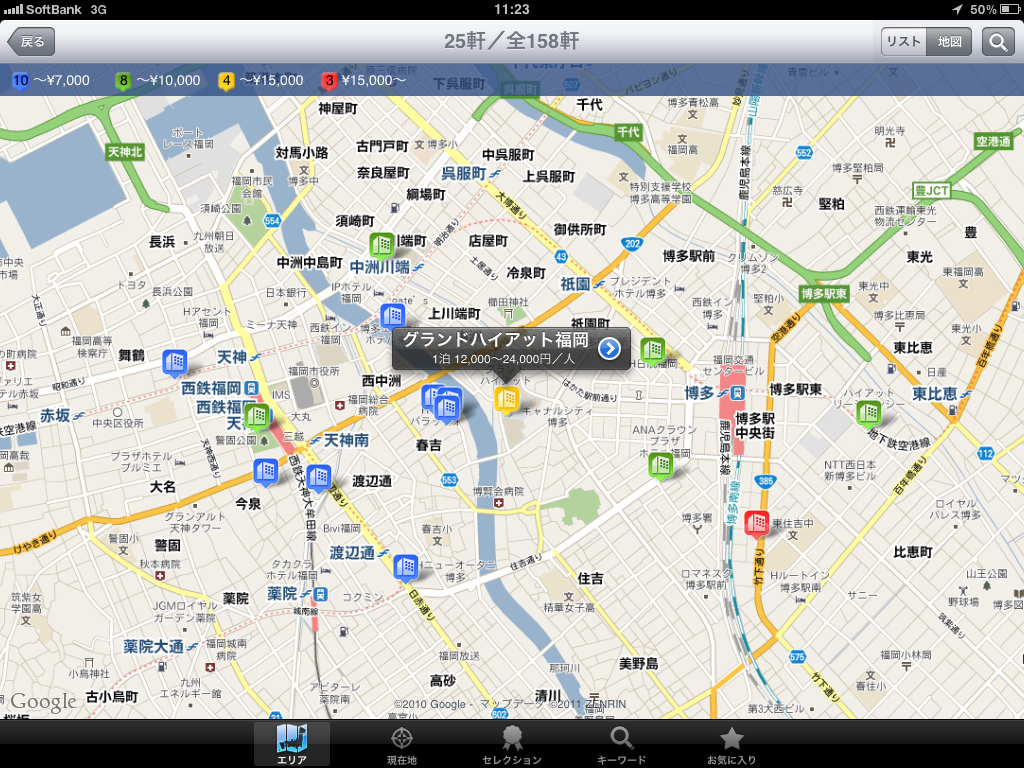Screen dimensions: 1024x768
Task: Tap the 戻る back button
Action: pos(31,42)
